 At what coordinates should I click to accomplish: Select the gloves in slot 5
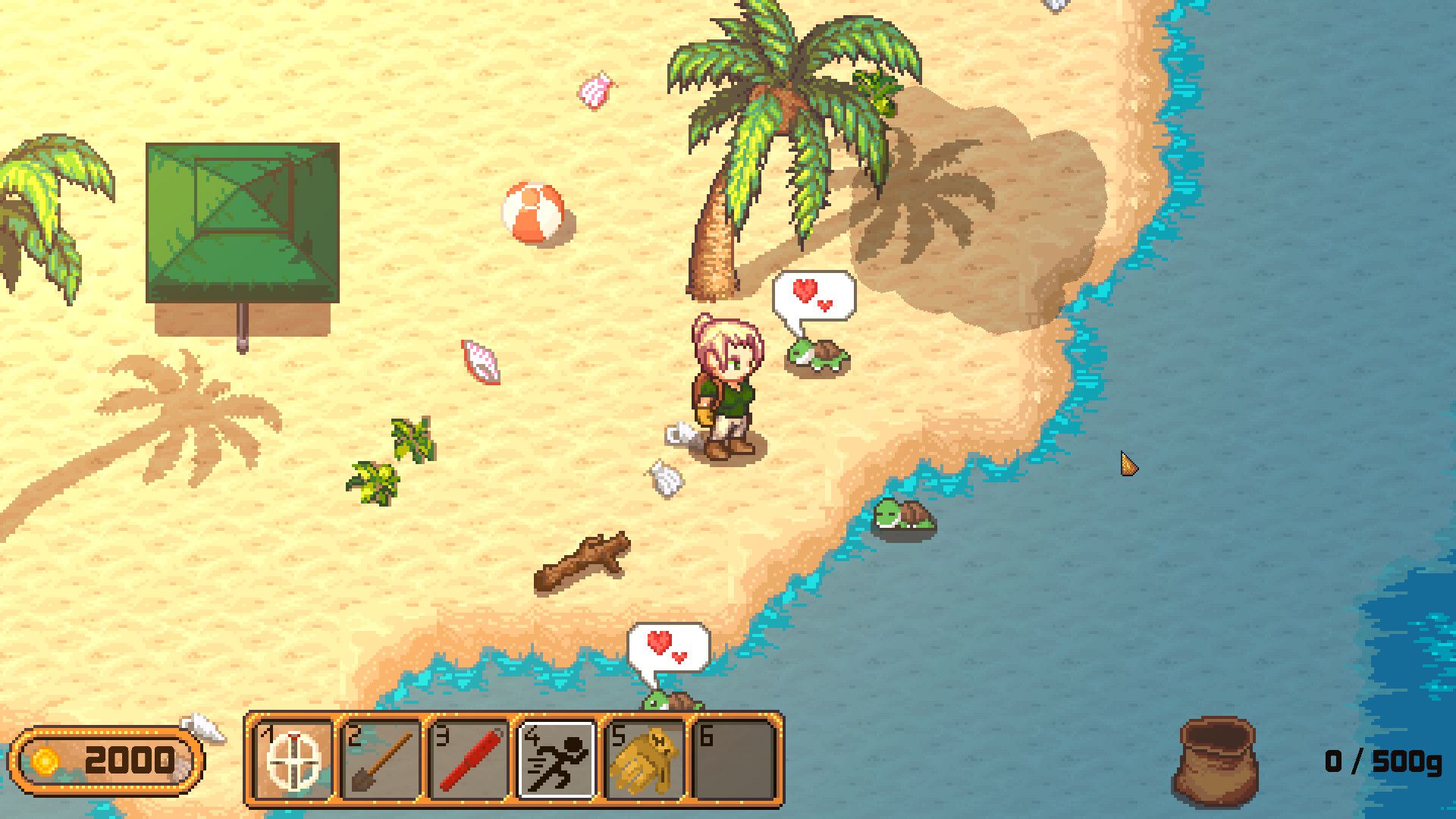(644, 758)
